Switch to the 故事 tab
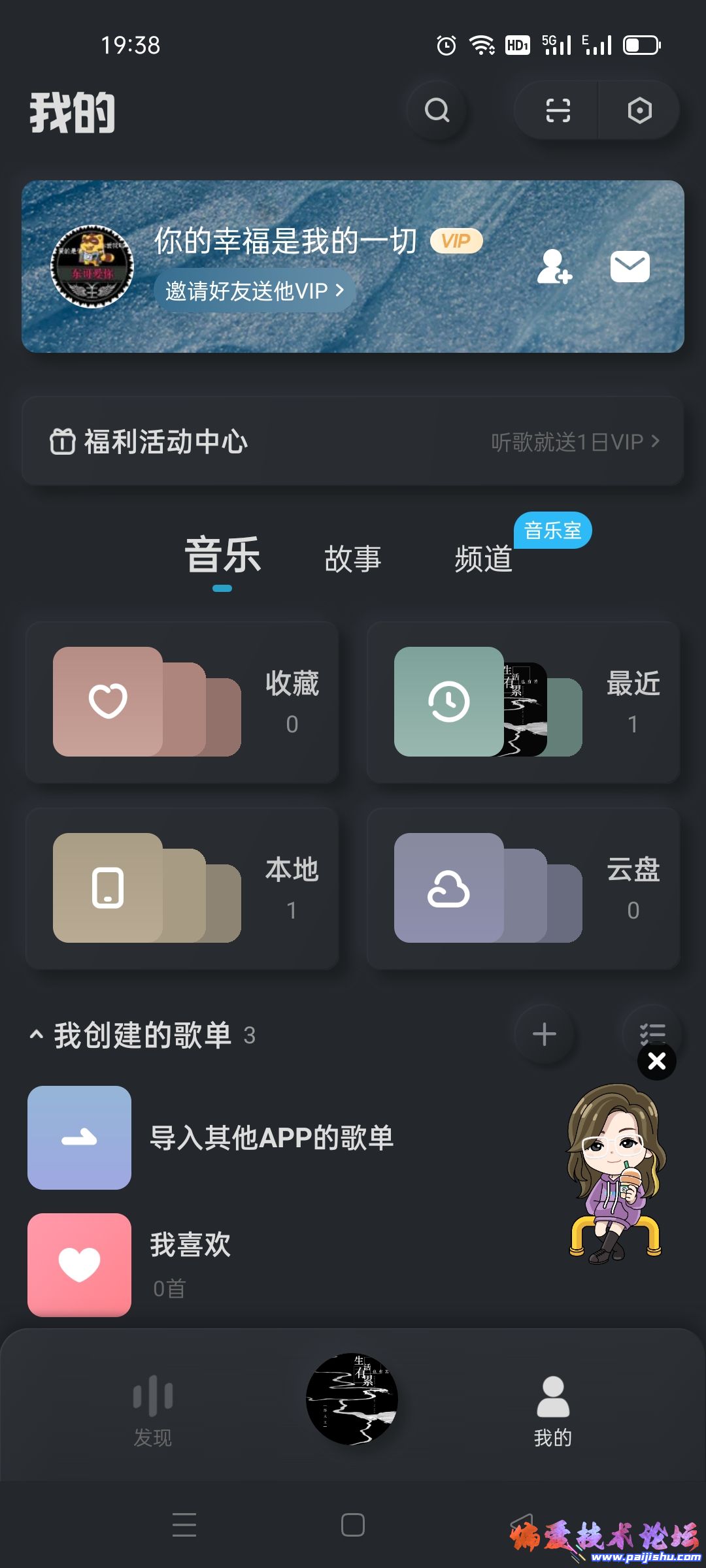The width and height of the screenshot is (706, 1568). [353, 559]
